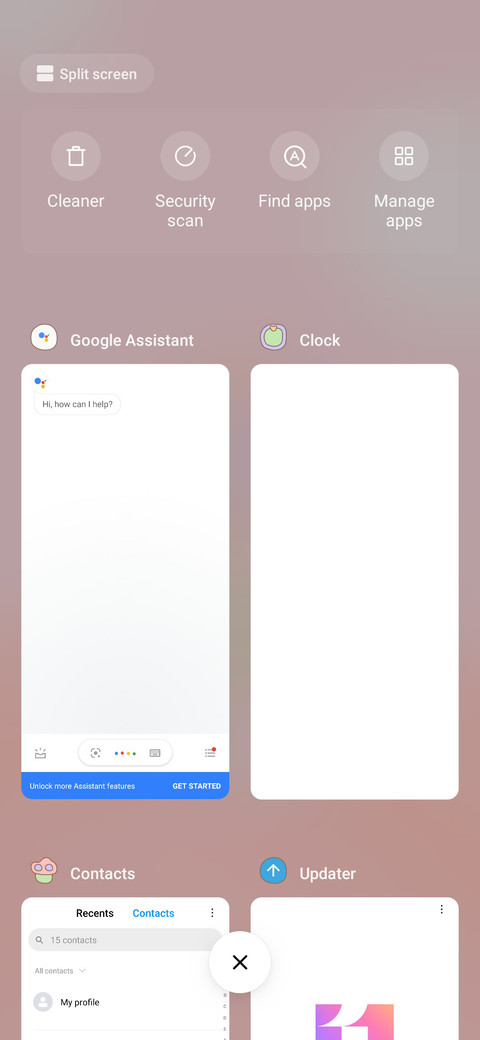
Task: Open the Google Assistant recent card
Action: tap(125, 581)
